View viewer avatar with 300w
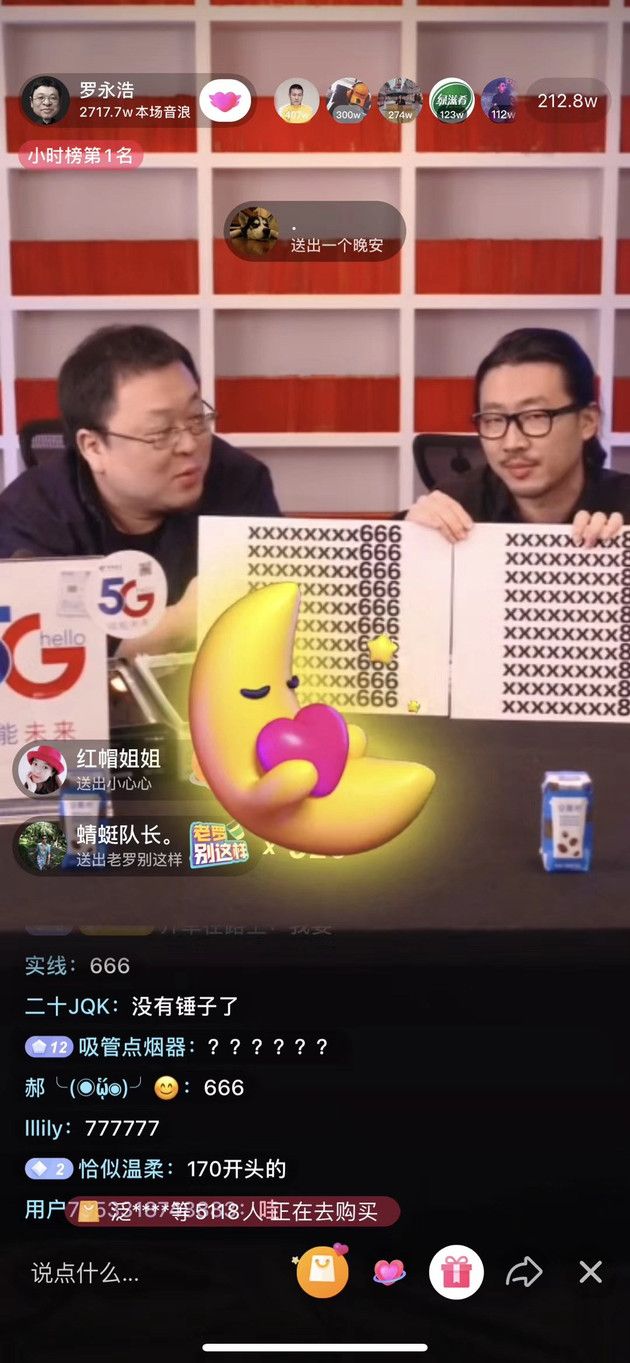The image size is (630, 1363). click(348, 100)
